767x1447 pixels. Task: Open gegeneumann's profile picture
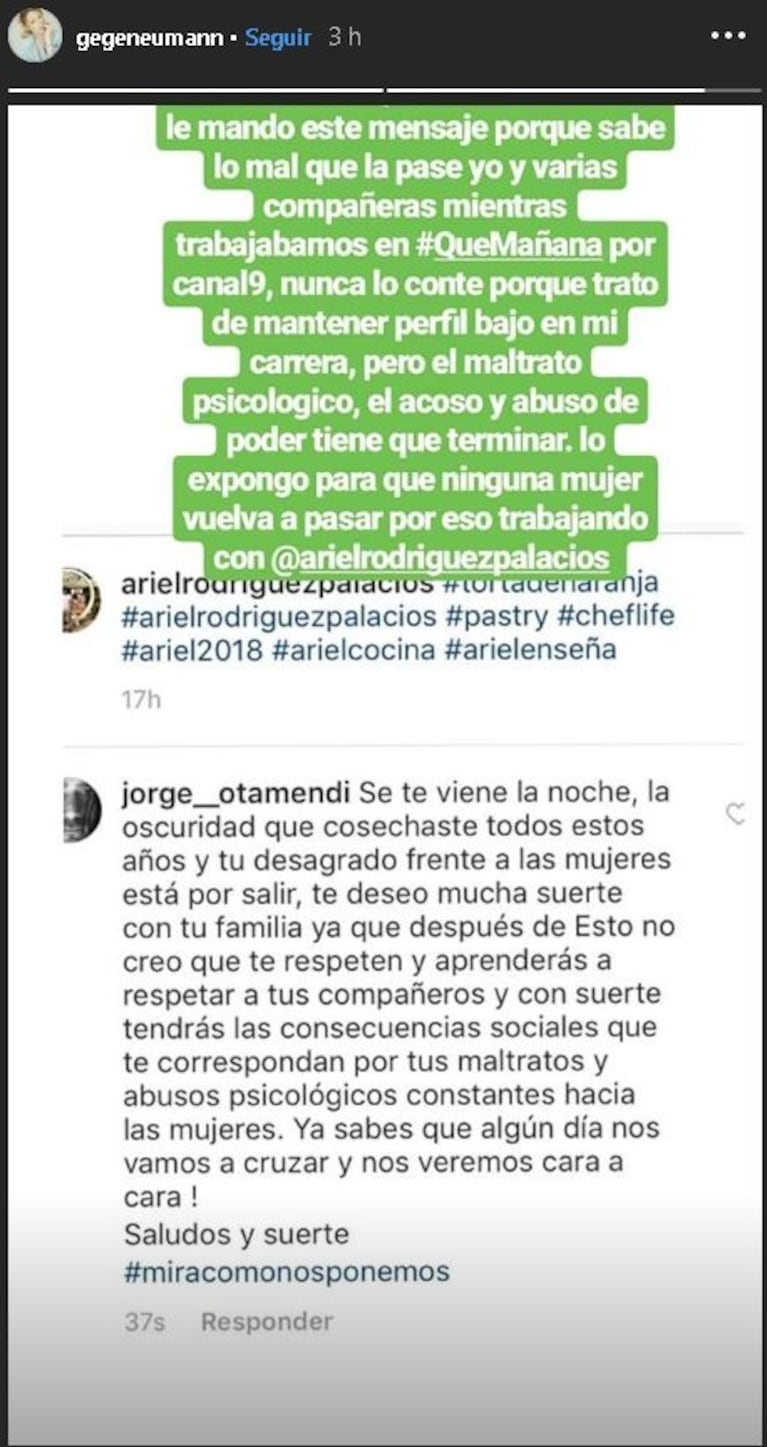34,37
